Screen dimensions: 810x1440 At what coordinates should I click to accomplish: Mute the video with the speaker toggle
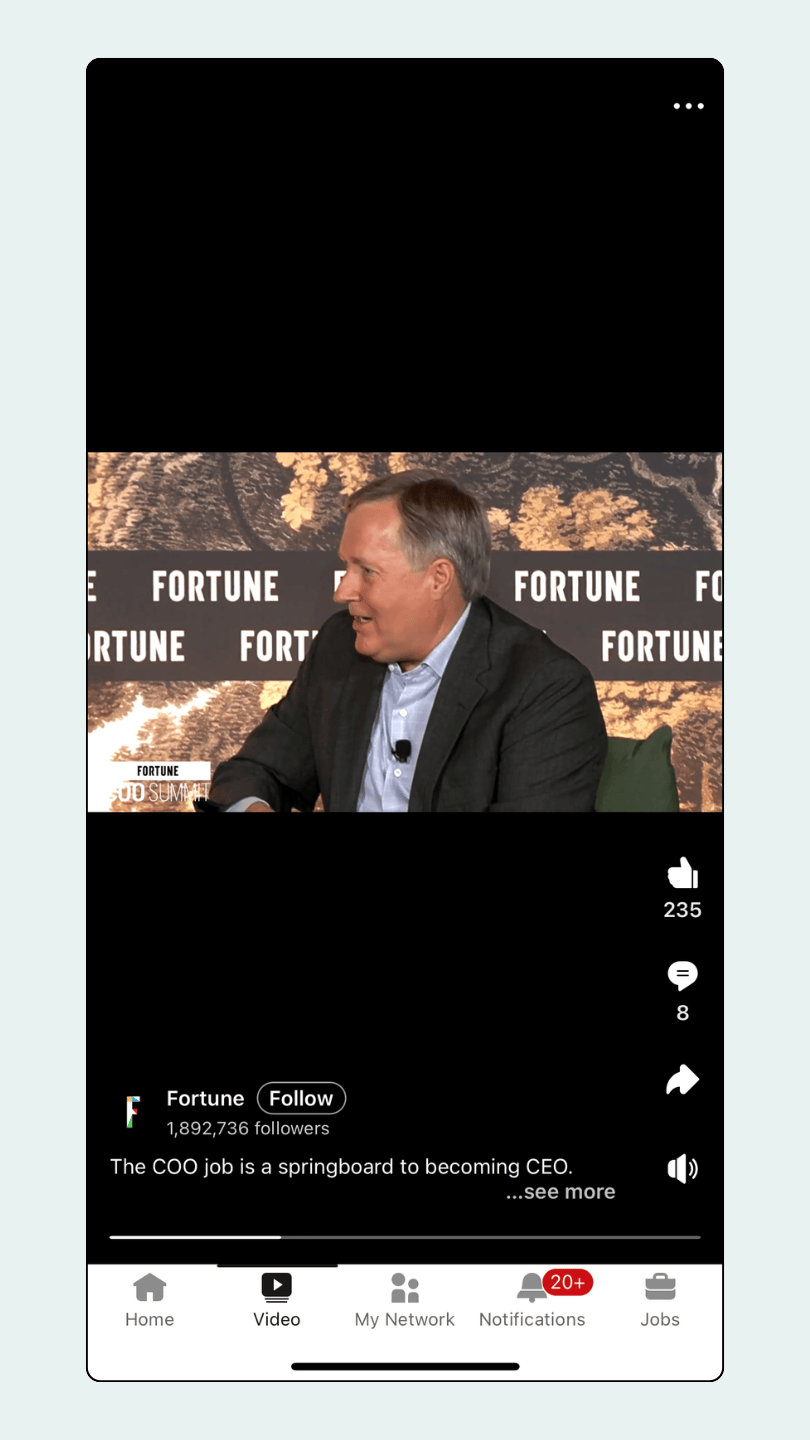[x=681, y=1168]
